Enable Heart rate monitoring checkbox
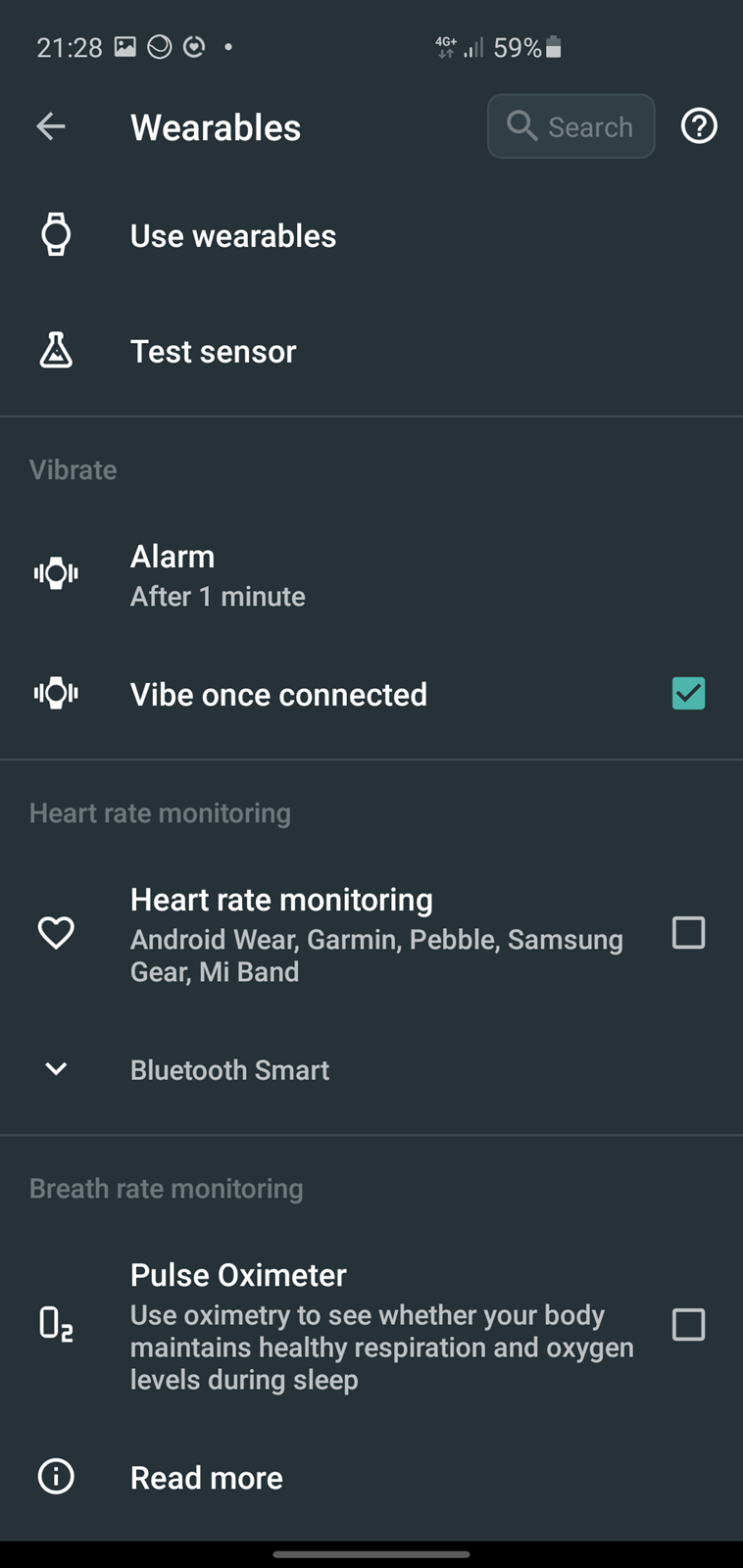The image size is (743, 1568). click(x=688, y=933)
